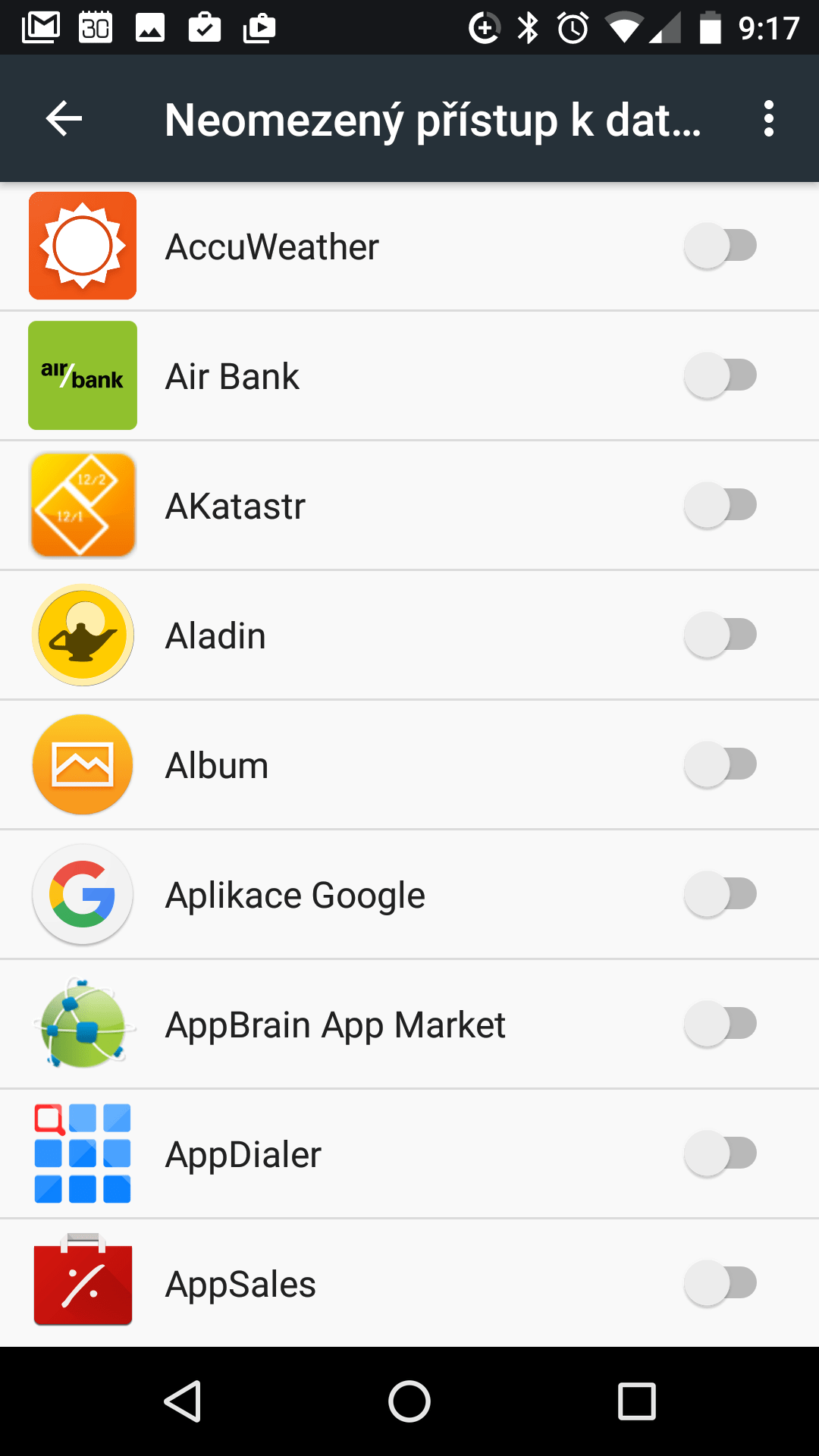Go back using the toolbar arrow
The image size is (819, 1456).
[64, 119]
